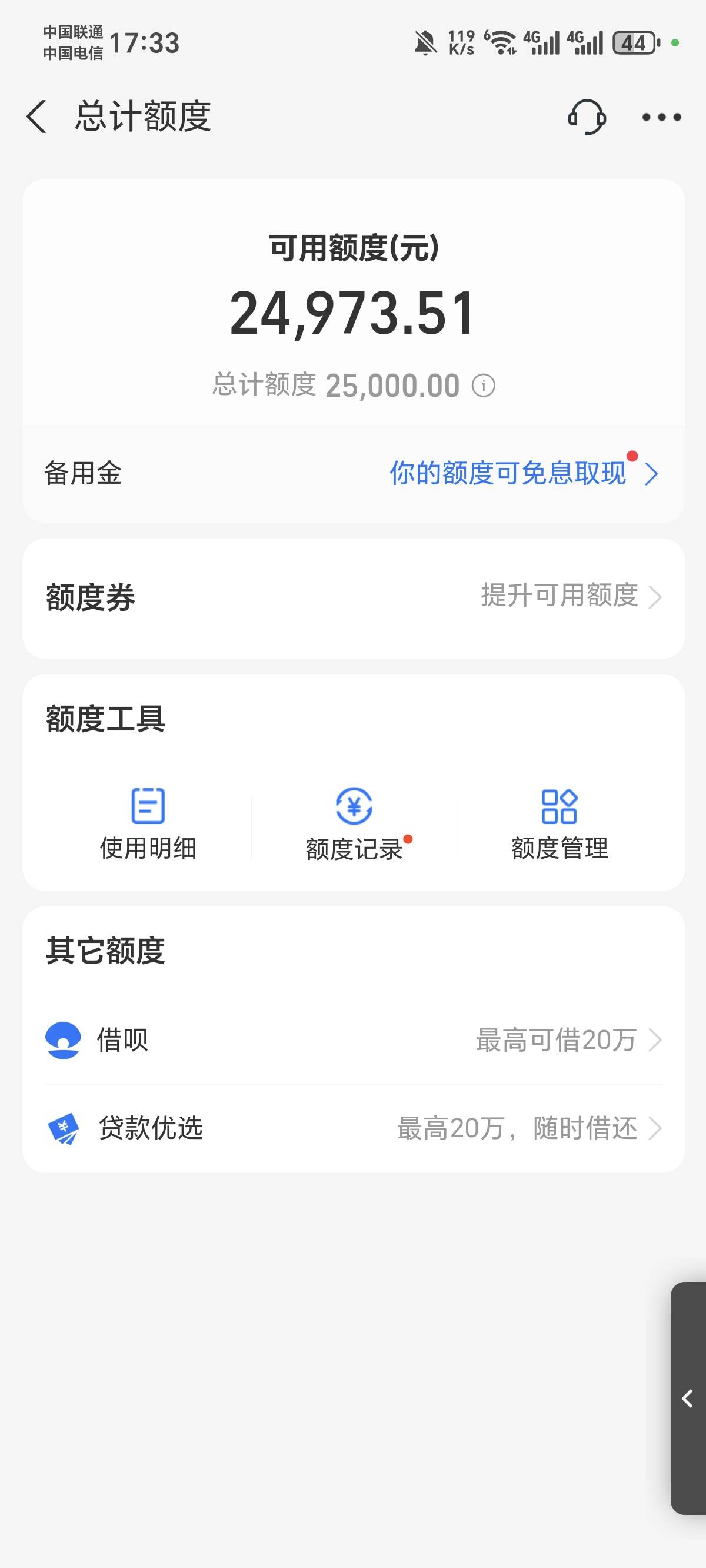
Task: Tap the info icon beside 总计额度 25,000.00
Action: (484, 386)
